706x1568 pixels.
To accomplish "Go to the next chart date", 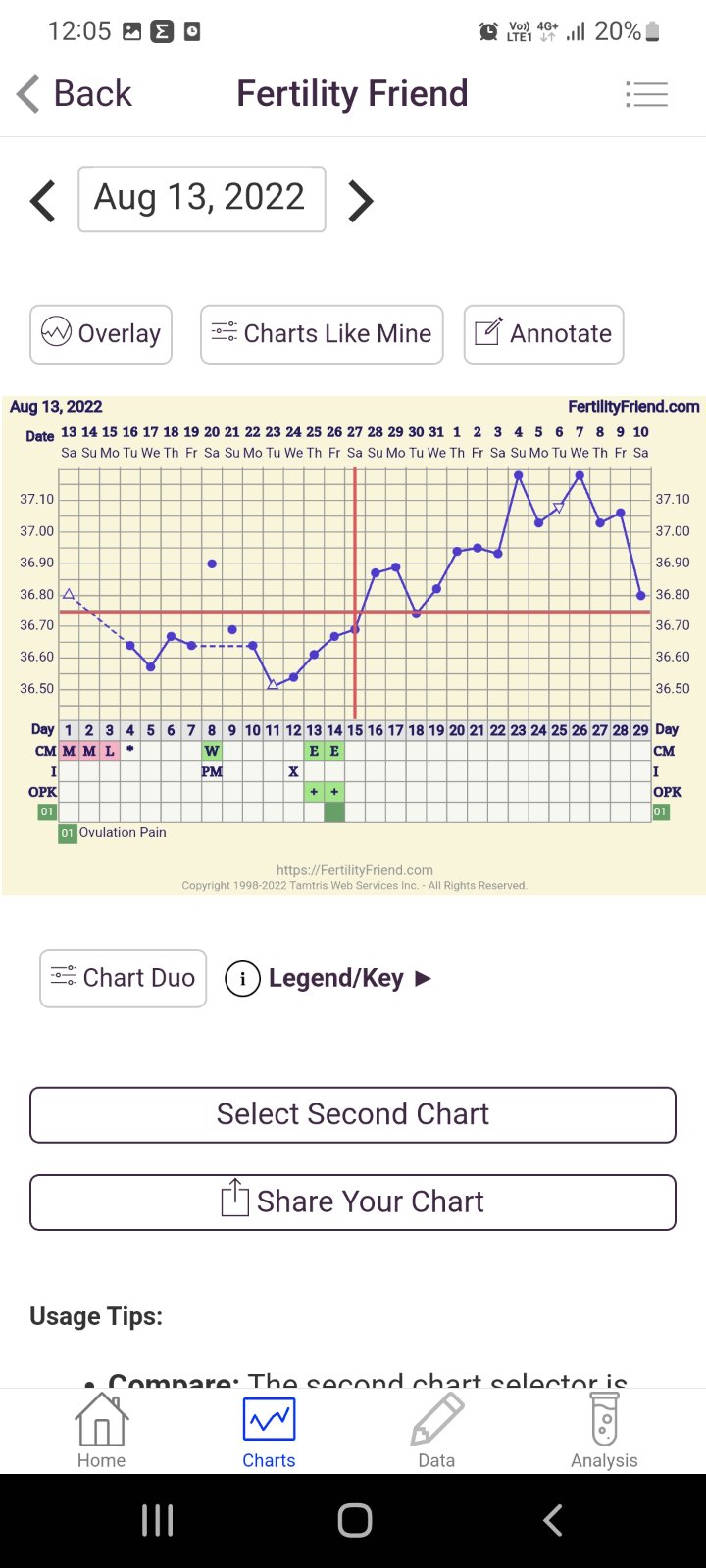I will [361, 200].
